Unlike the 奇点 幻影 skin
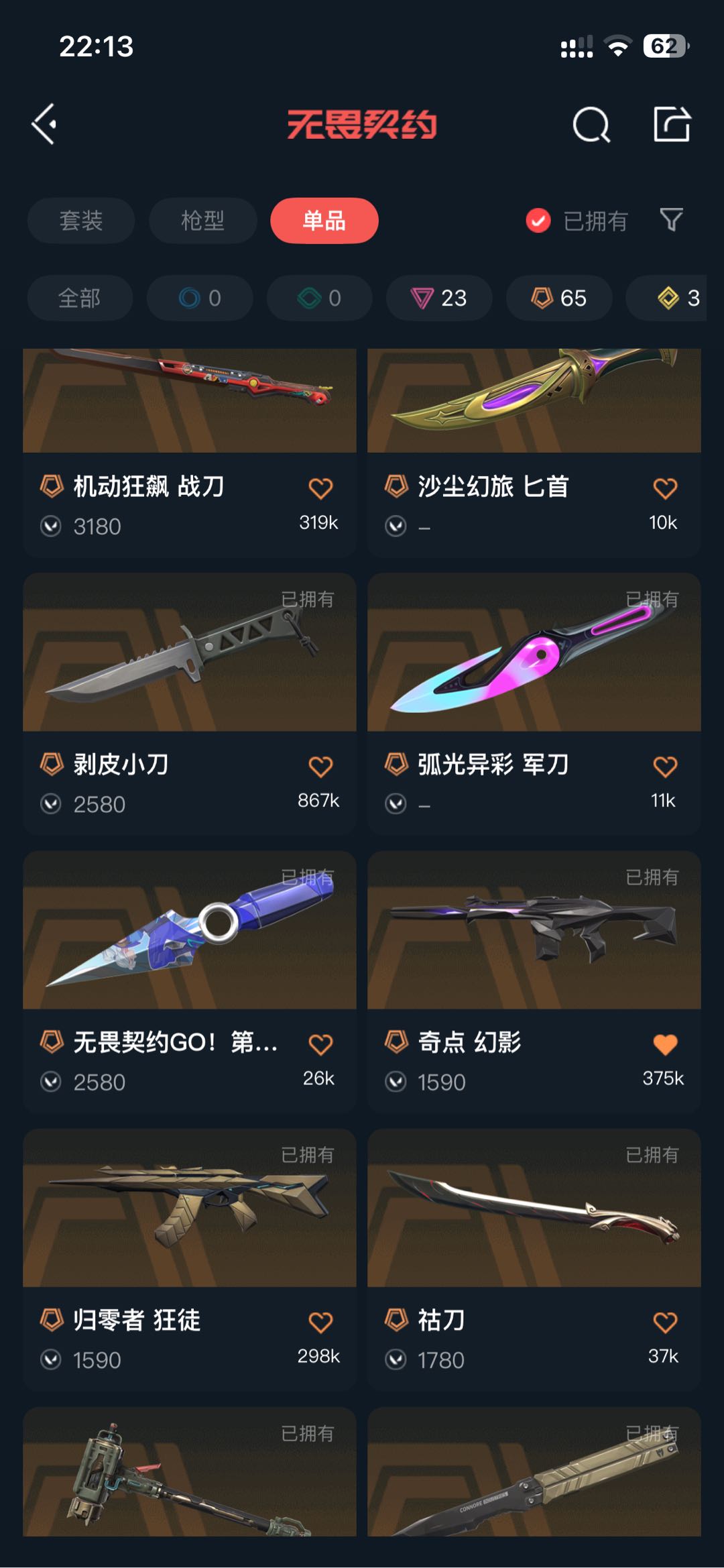The image size is (724, 1568). point(664,1044)
